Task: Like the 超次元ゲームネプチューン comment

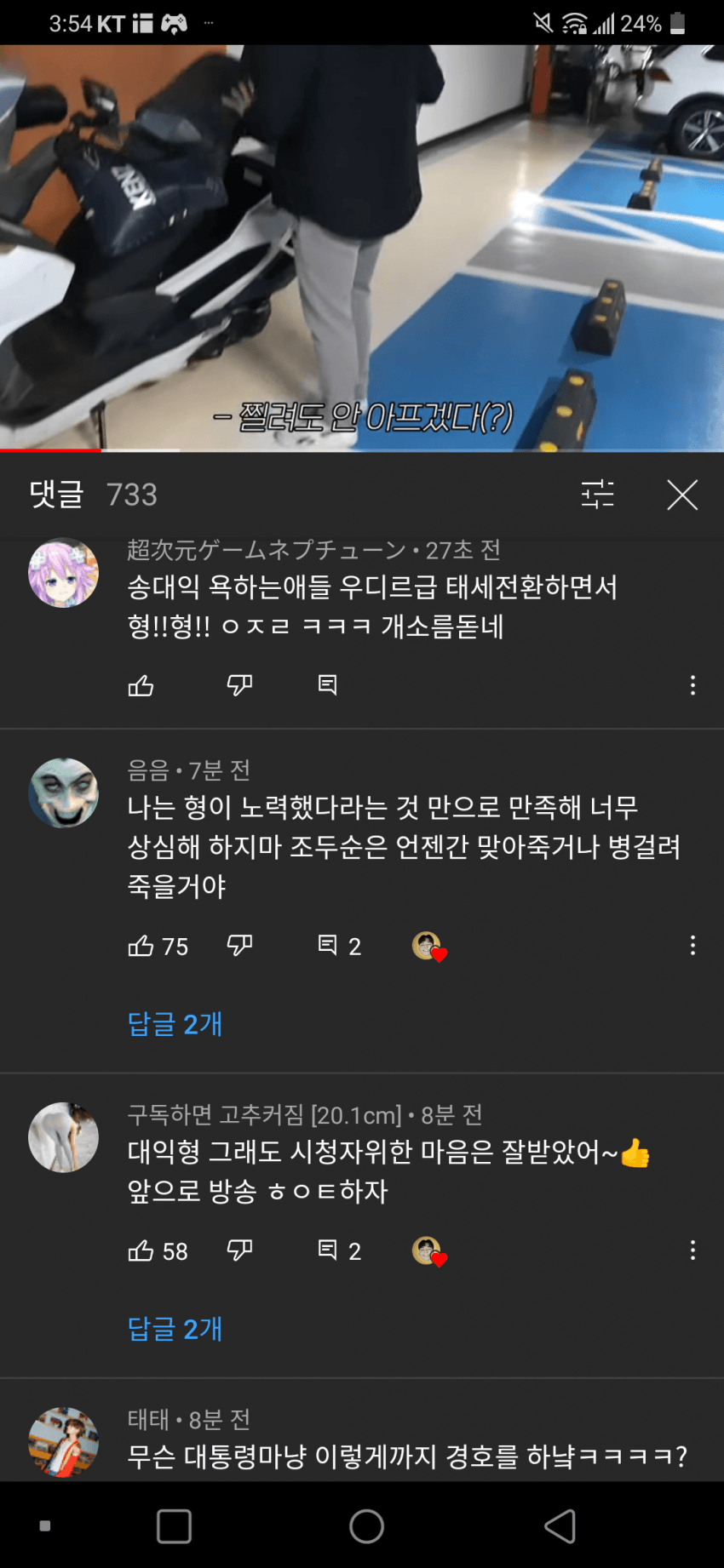Action: [x=141, y=685]
